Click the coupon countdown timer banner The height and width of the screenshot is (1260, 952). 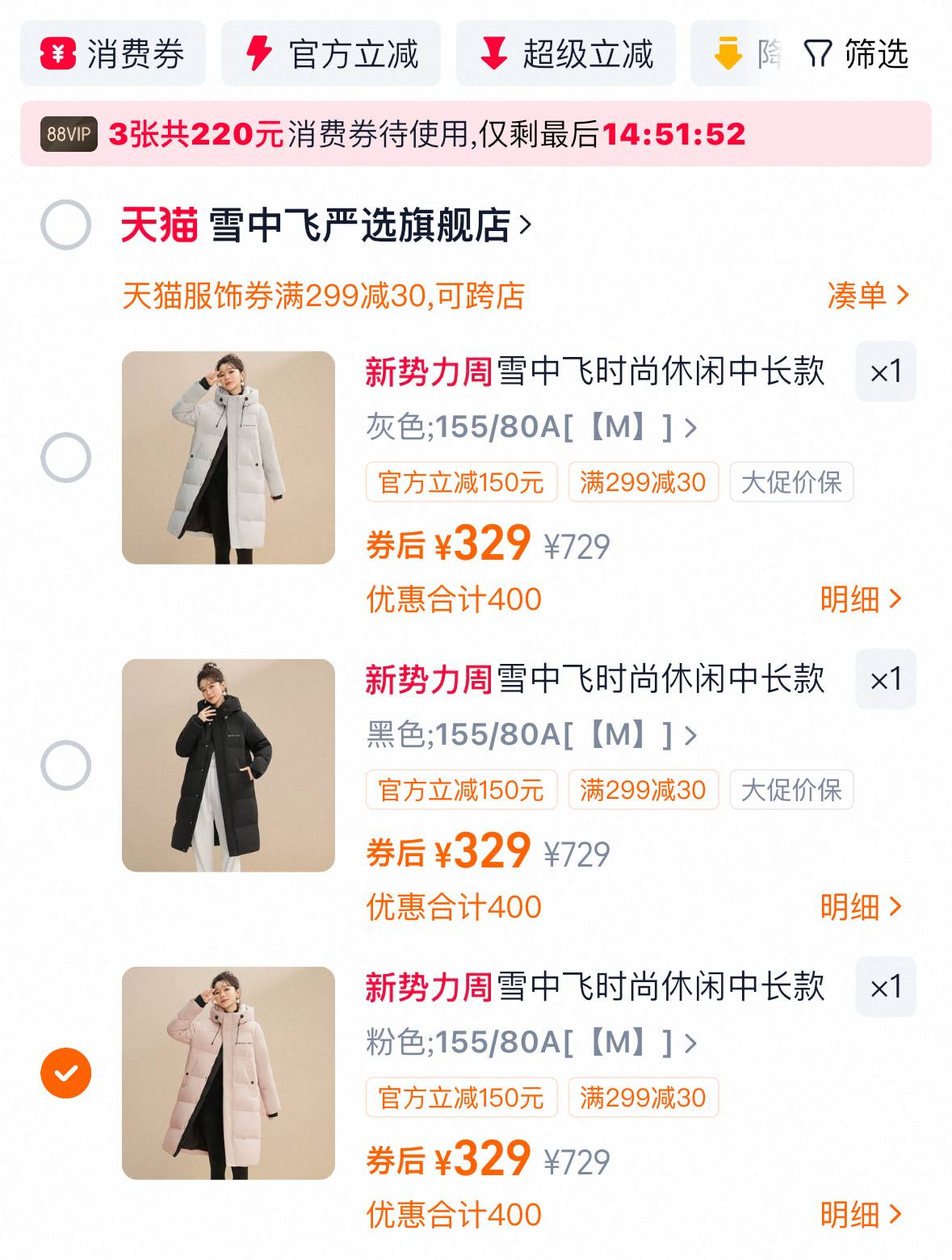[x=476, y=136]
